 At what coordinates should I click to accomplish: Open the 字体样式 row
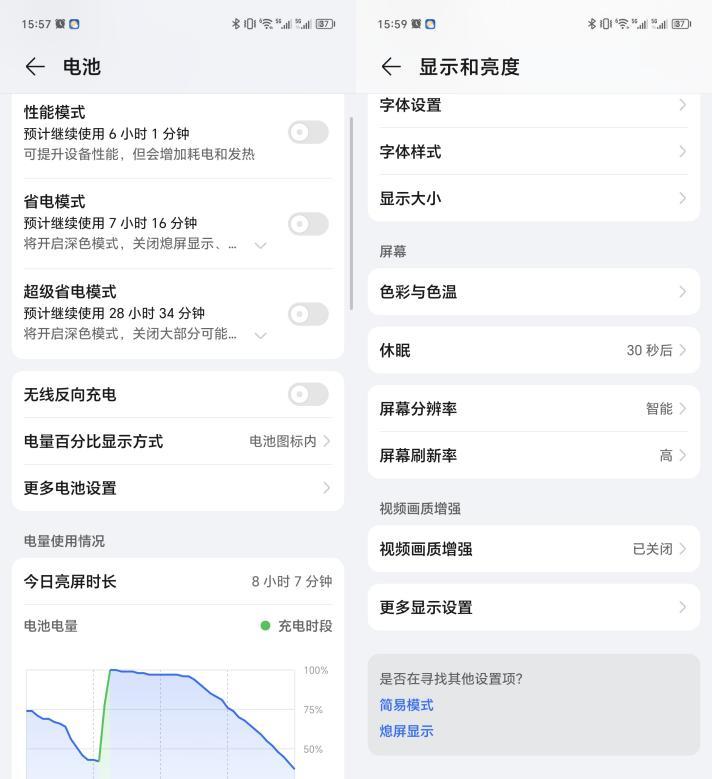[533, 152]
